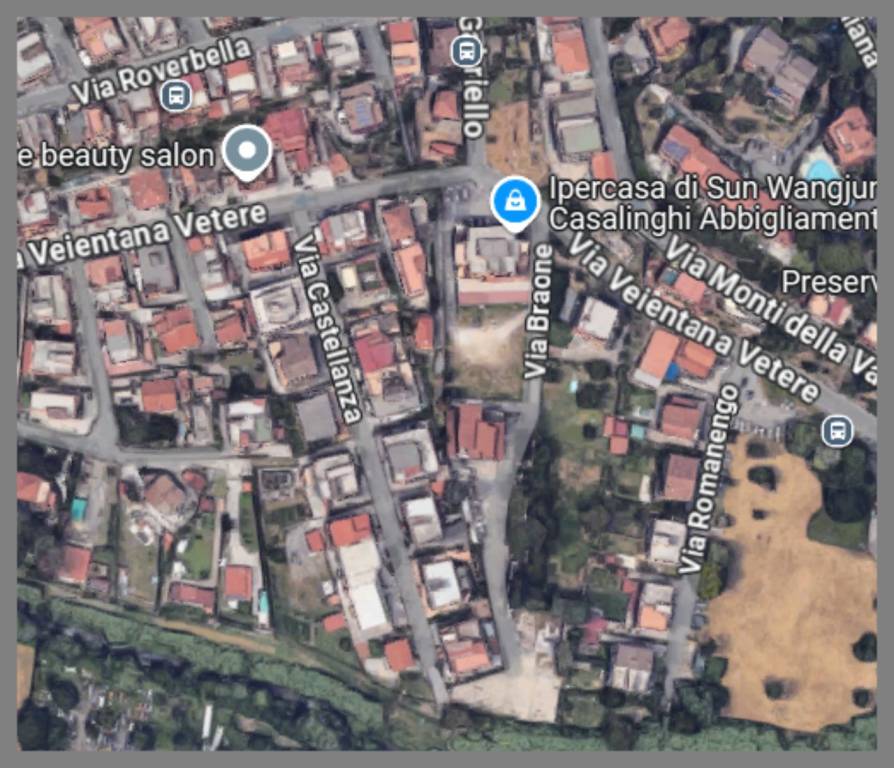This screenshot has height=768, width=894.
Task: Select the bus stop beside Via Romanengo
Action: pos(836,431)
